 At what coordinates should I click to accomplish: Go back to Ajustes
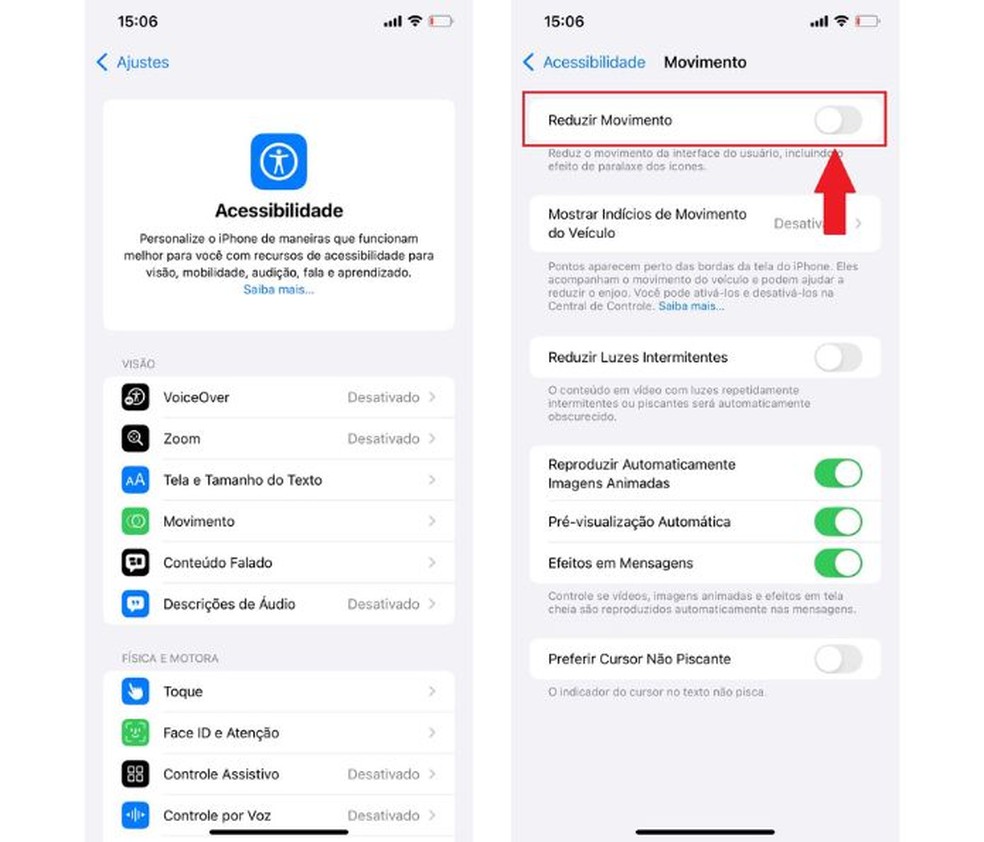(x=133, y=62)
